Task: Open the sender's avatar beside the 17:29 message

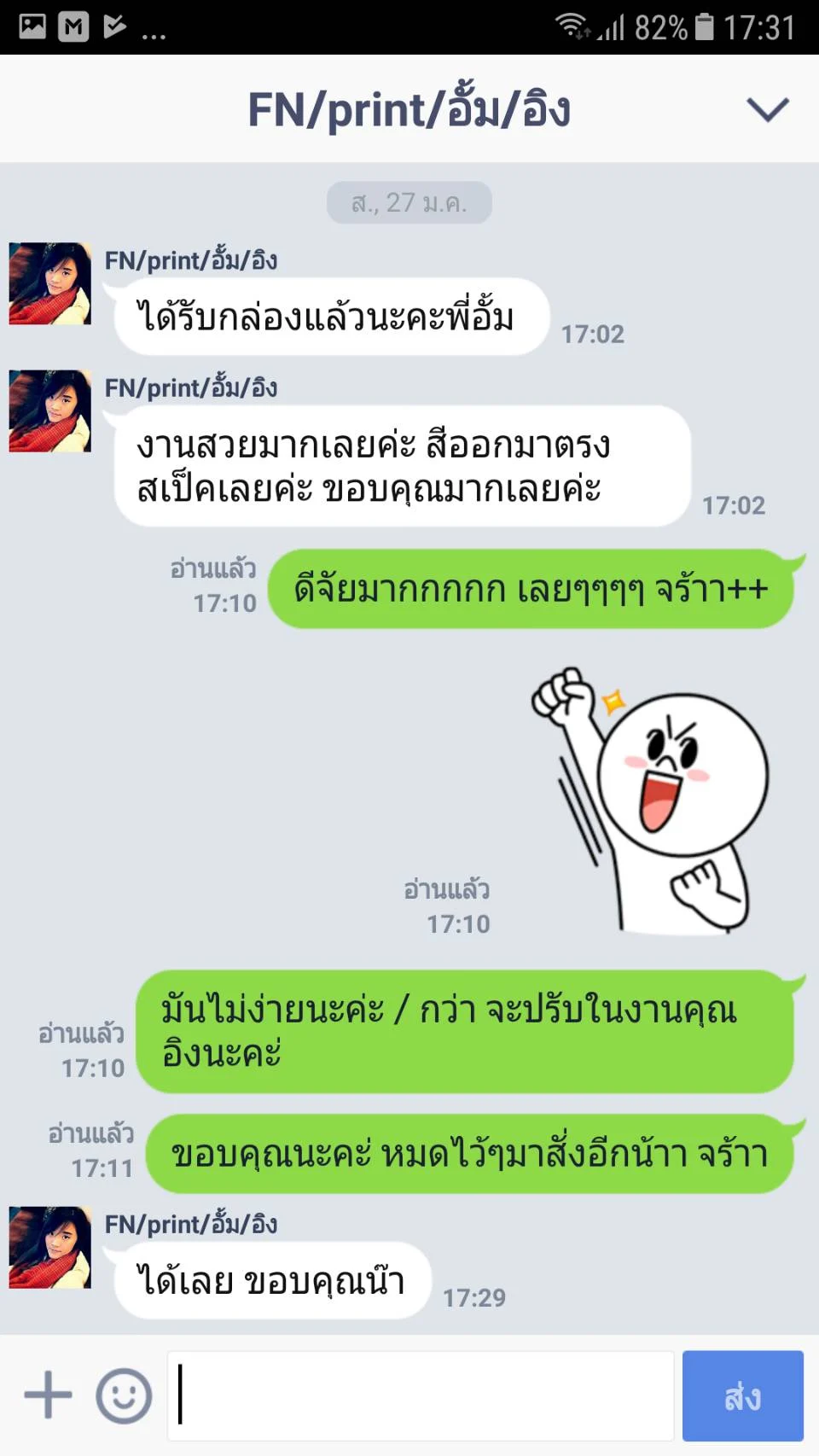Action: [50, 1247]
